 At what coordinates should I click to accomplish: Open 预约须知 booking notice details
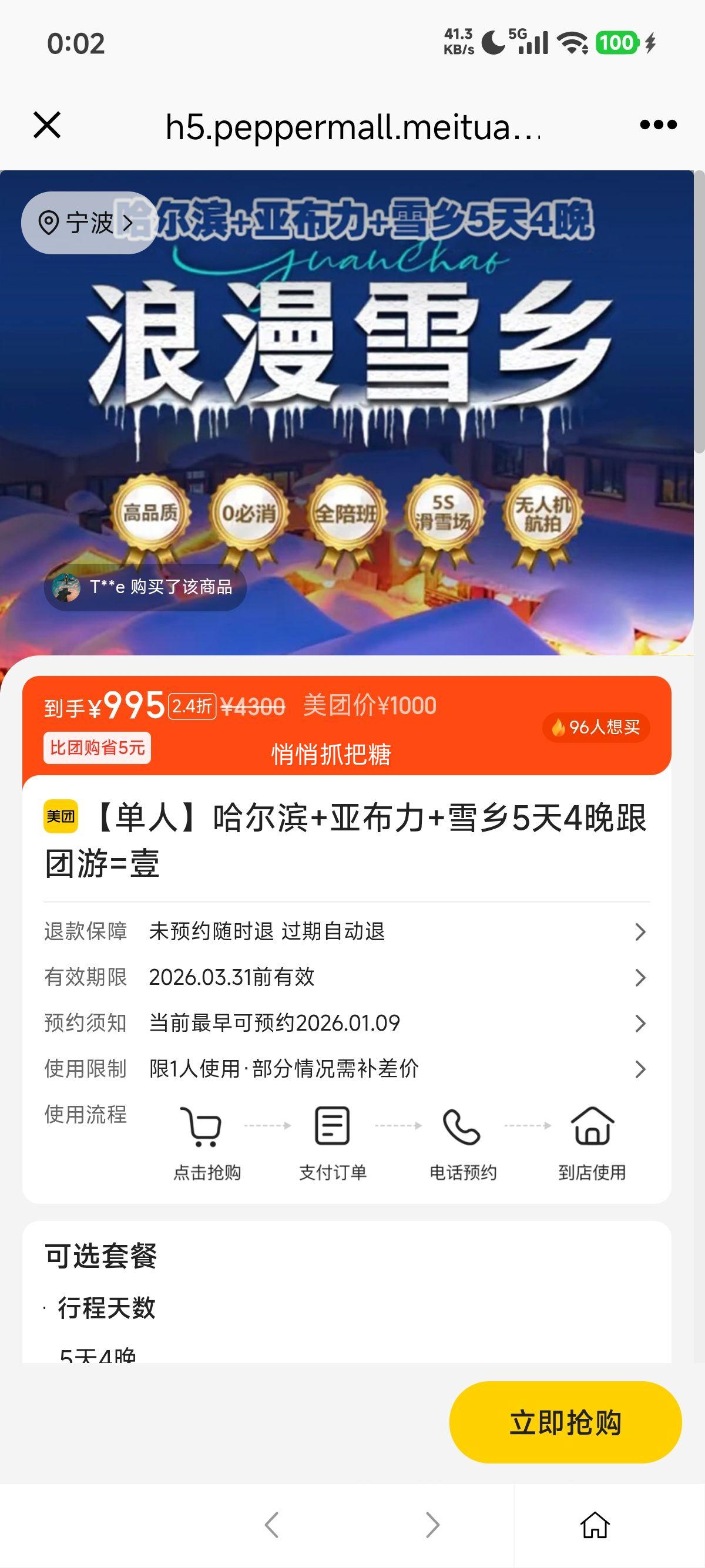[x=639, y=1023]
